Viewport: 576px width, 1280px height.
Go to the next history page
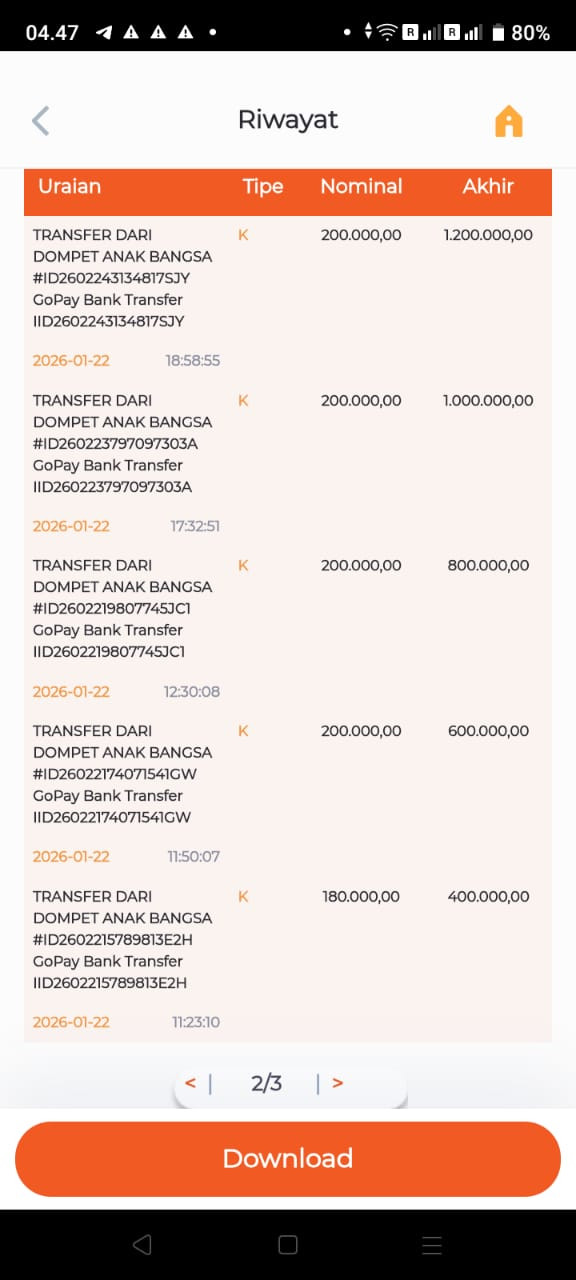pos(338,1083)
